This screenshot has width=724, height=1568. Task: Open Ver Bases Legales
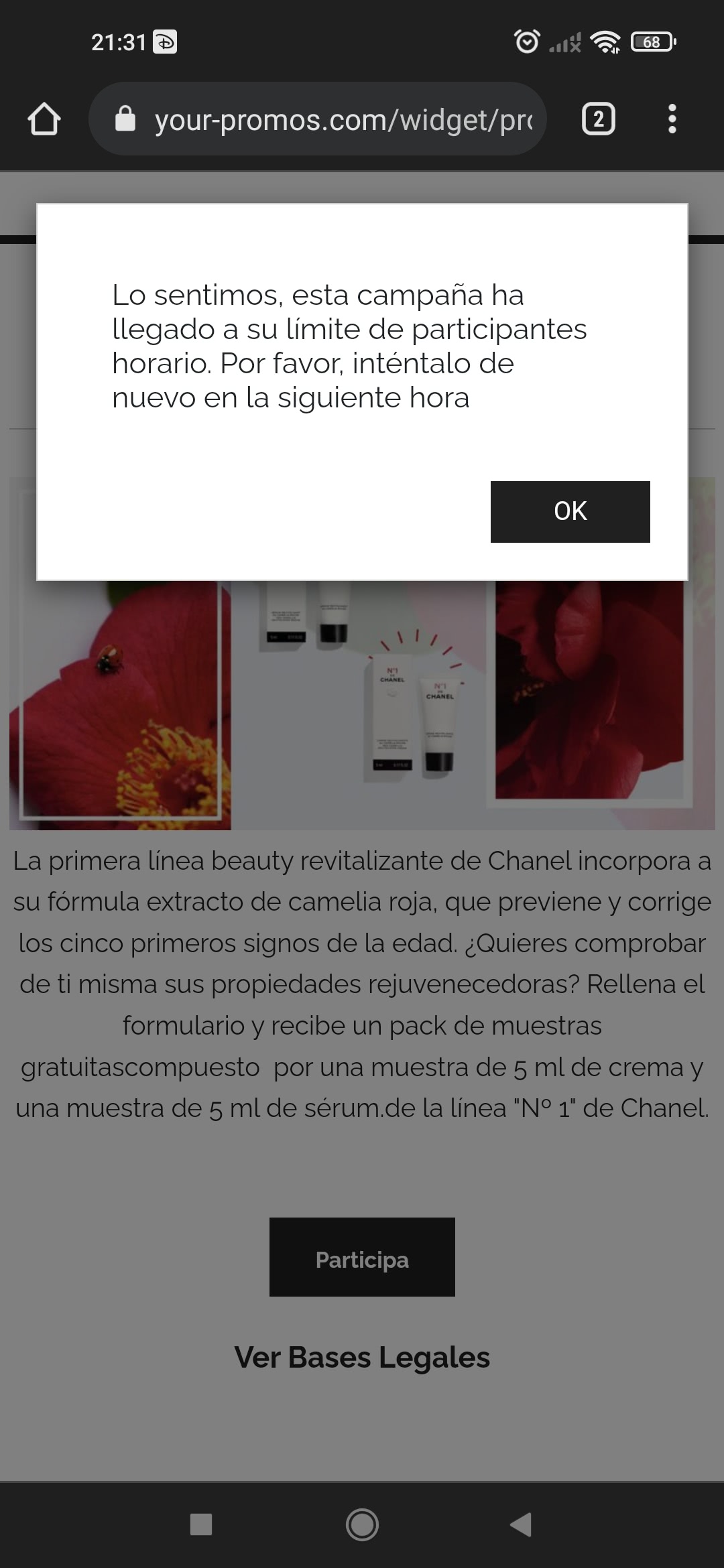(x=362, y=1357)
